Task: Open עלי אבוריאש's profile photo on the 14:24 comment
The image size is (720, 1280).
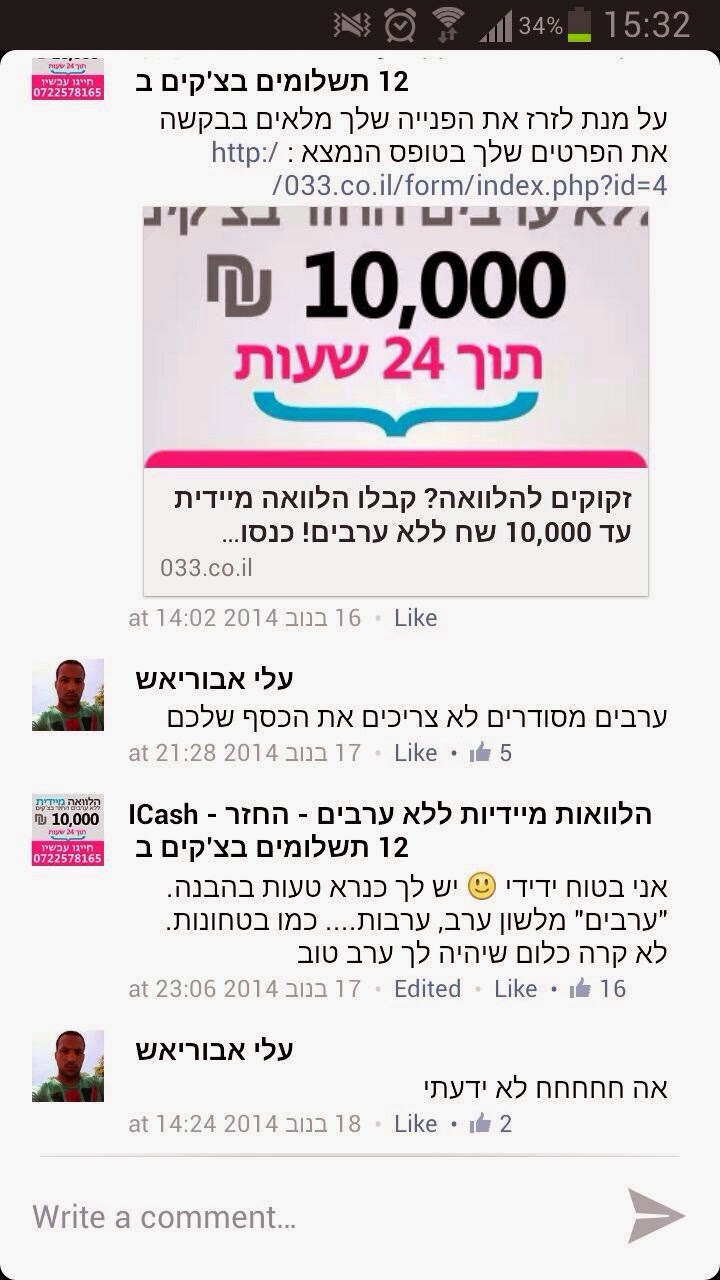Action: (68, 1066)
